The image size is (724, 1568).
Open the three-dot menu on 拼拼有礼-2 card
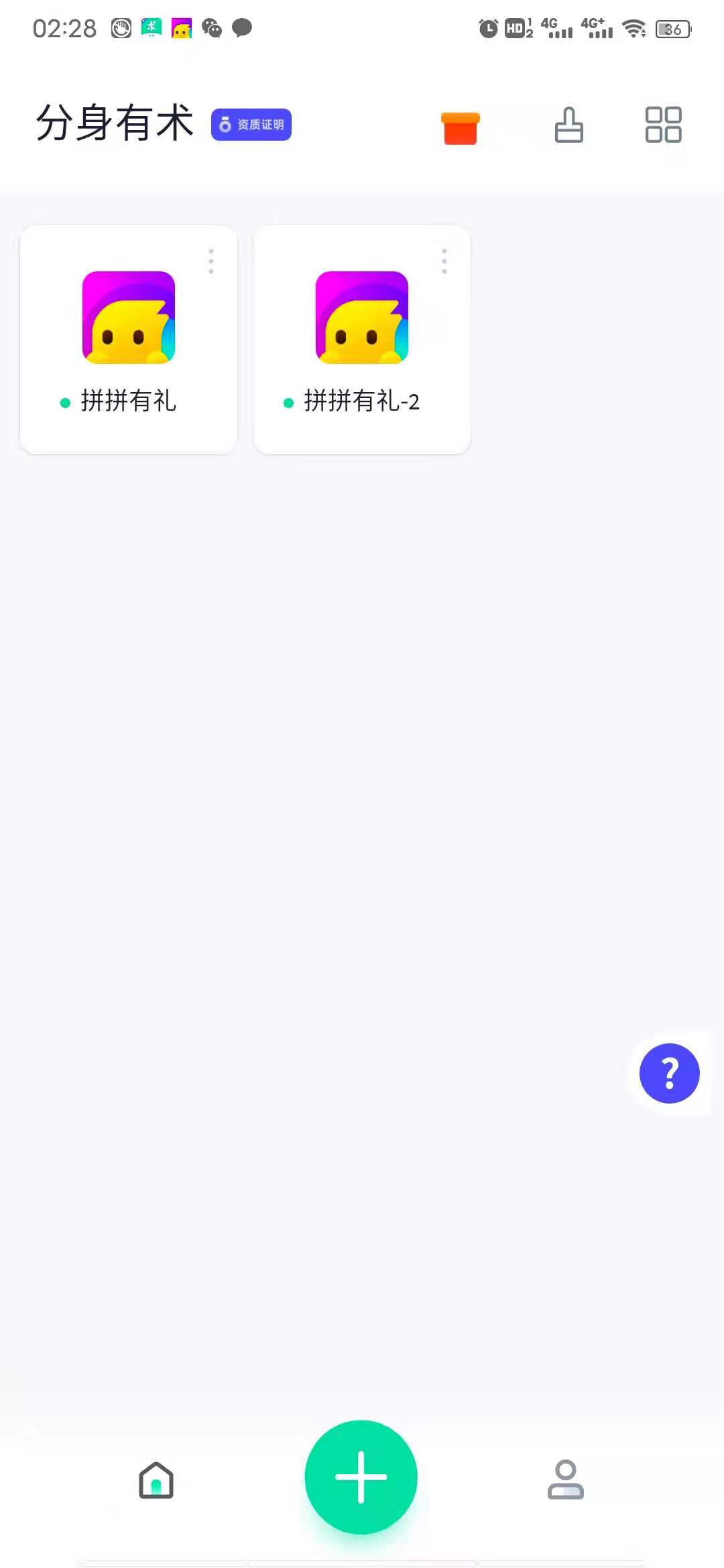[443, 261]
